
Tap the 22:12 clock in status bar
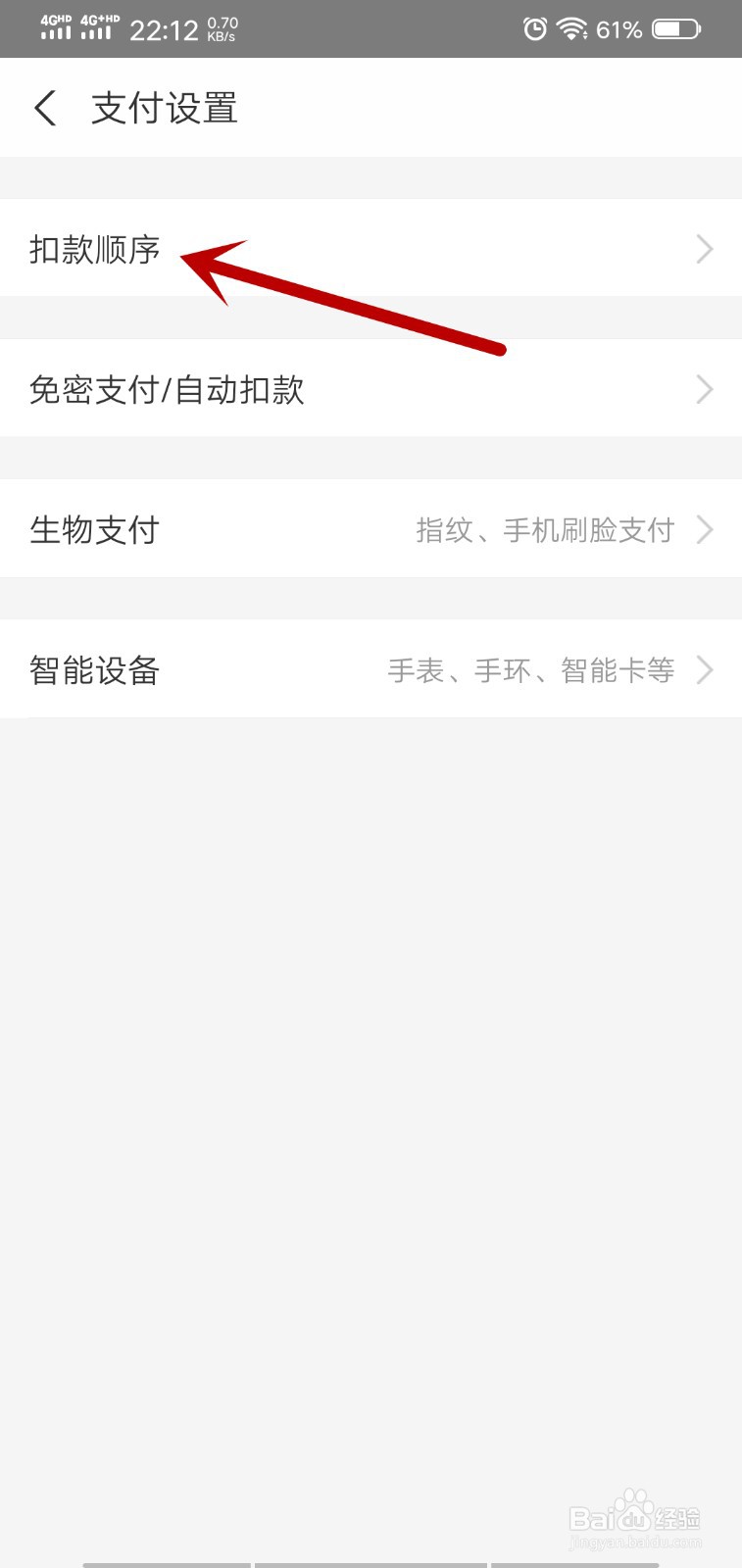165,29
